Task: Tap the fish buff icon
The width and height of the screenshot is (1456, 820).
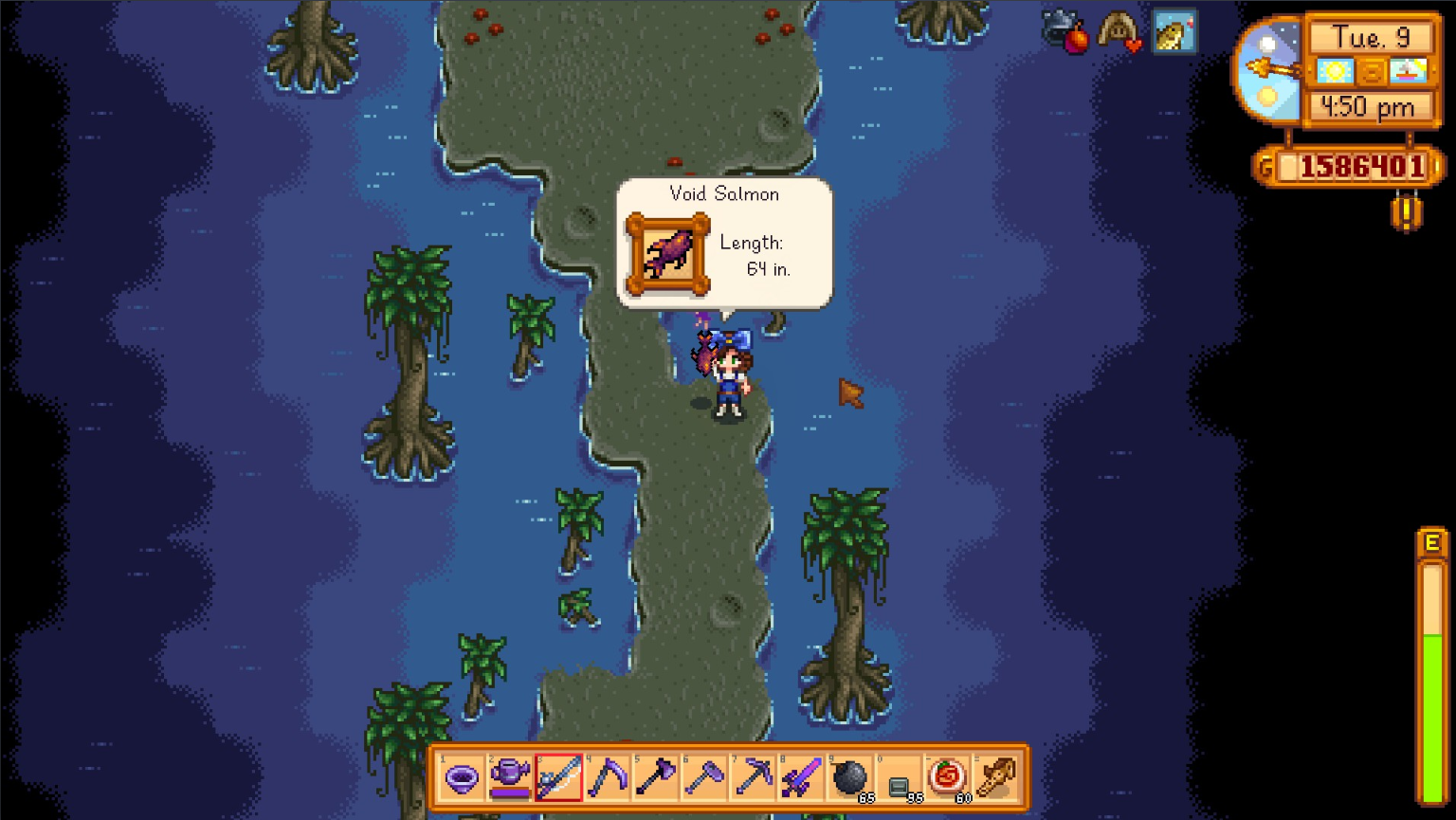Action: [1174, 34]
